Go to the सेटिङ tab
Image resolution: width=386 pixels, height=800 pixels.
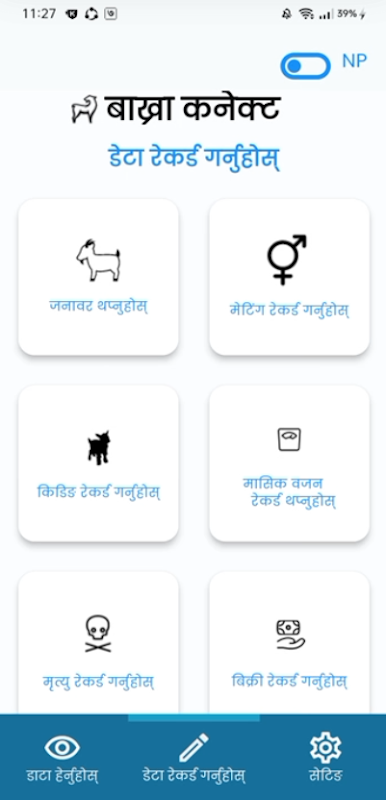click(x=325, y=758)
